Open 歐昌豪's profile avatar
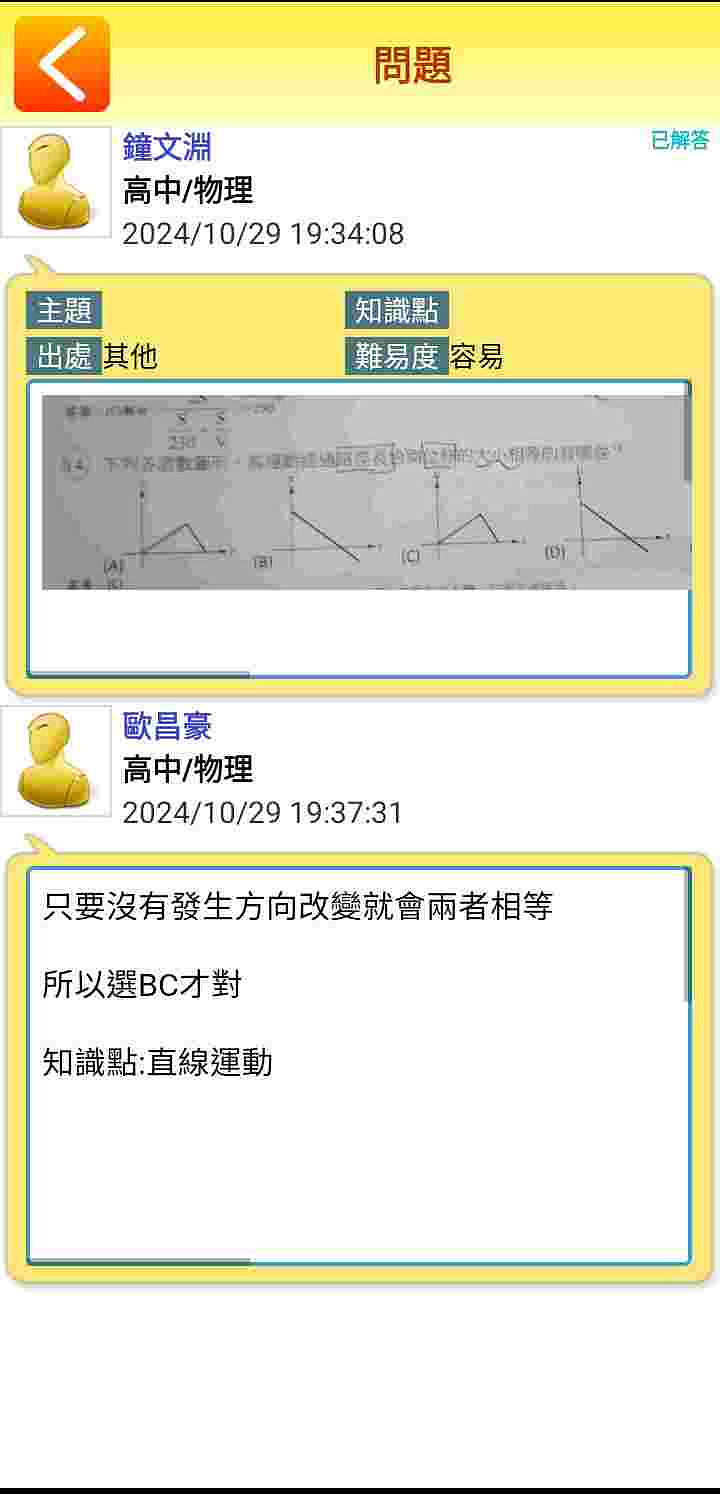This screenshot has width=720, height=1494. point(56,761)
